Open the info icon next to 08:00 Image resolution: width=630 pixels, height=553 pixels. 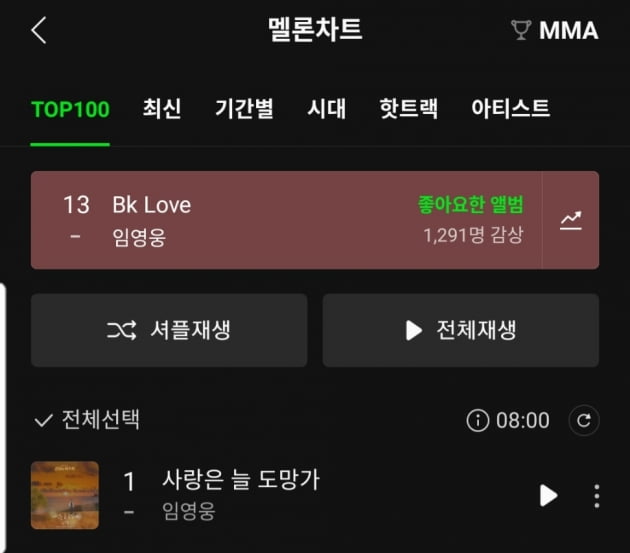pos(478,420)
